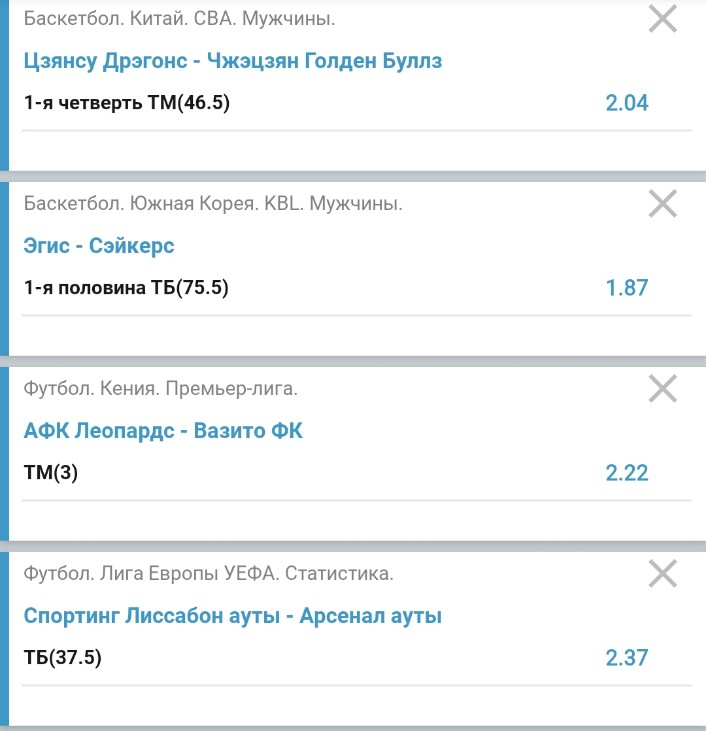The image size is (706, 731).
Task: Delete the АФК Леопардс - Вазито ФК selection
Action: [x=663, y=388]
